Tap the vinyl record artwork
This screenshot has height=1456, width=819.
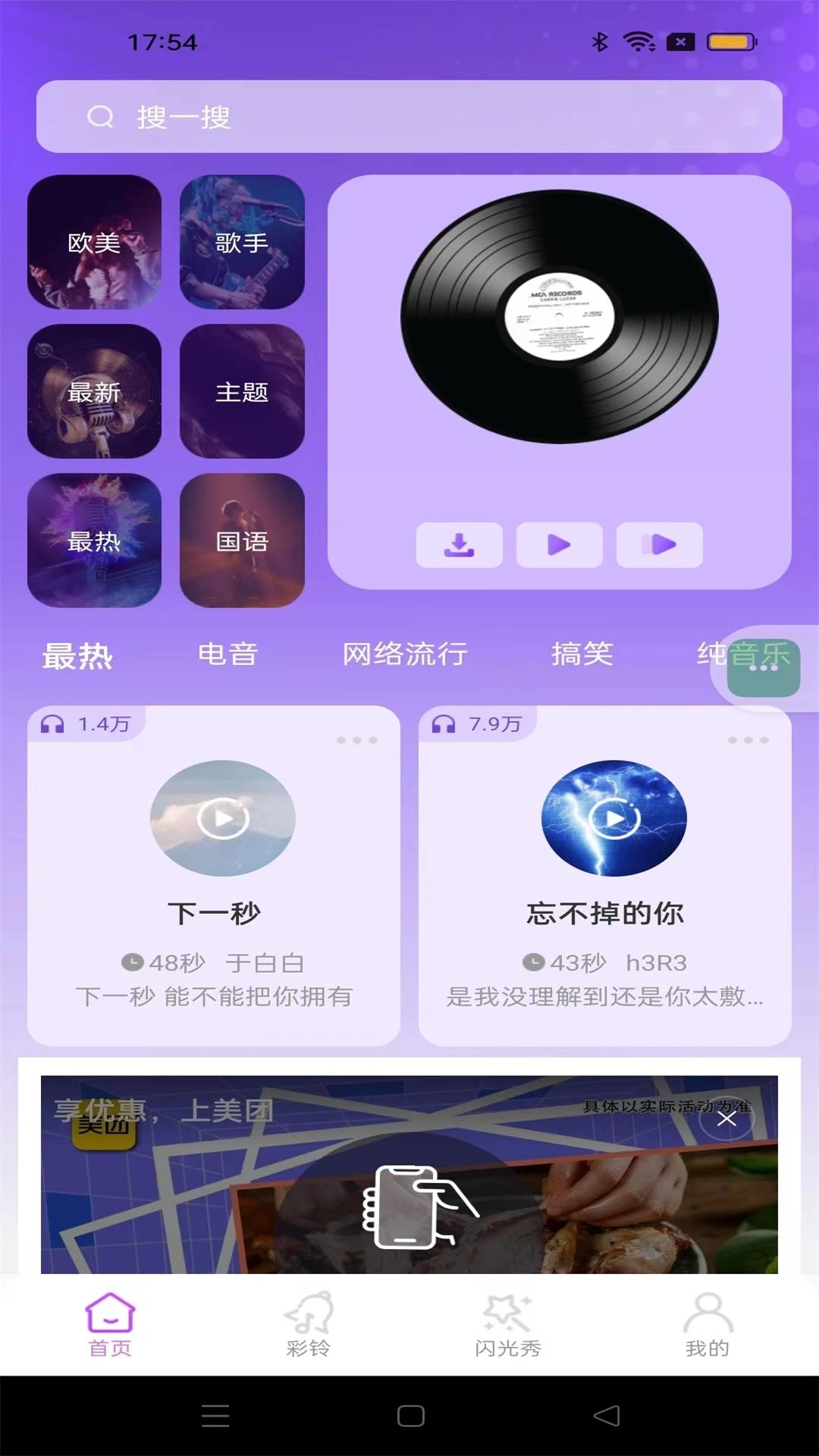click(x=559, y=317)
